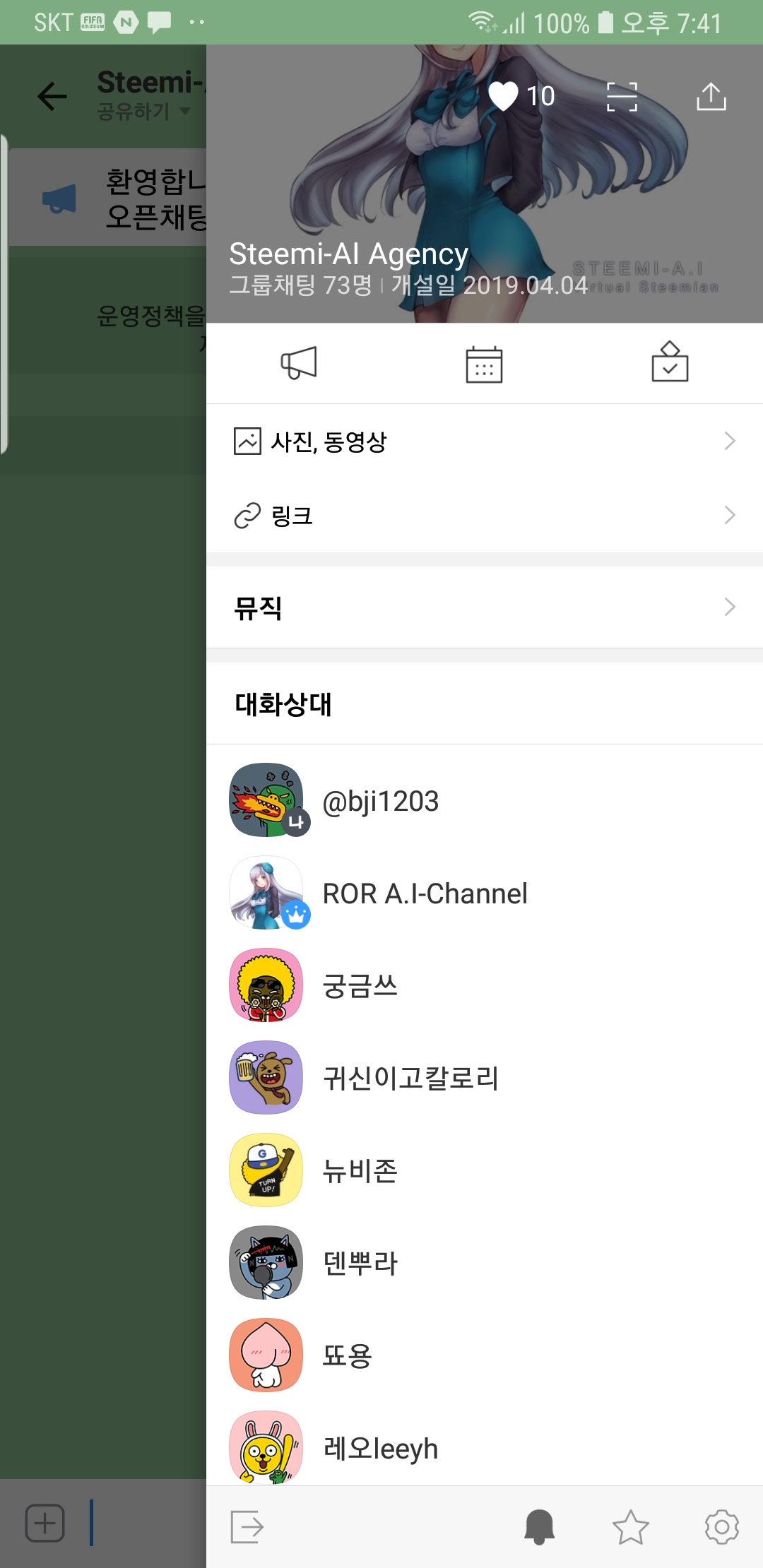View @bji1203's profile
The height and width of the screenshot is (1568, 763).
click(380, 801)
